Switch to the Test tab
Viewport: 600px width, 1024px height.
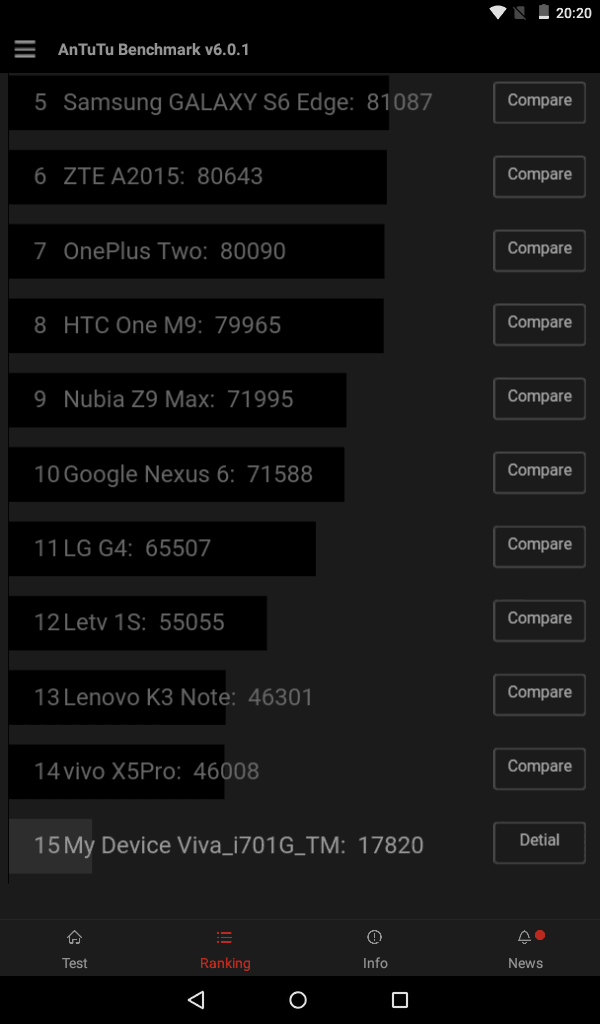coord(74,949)
